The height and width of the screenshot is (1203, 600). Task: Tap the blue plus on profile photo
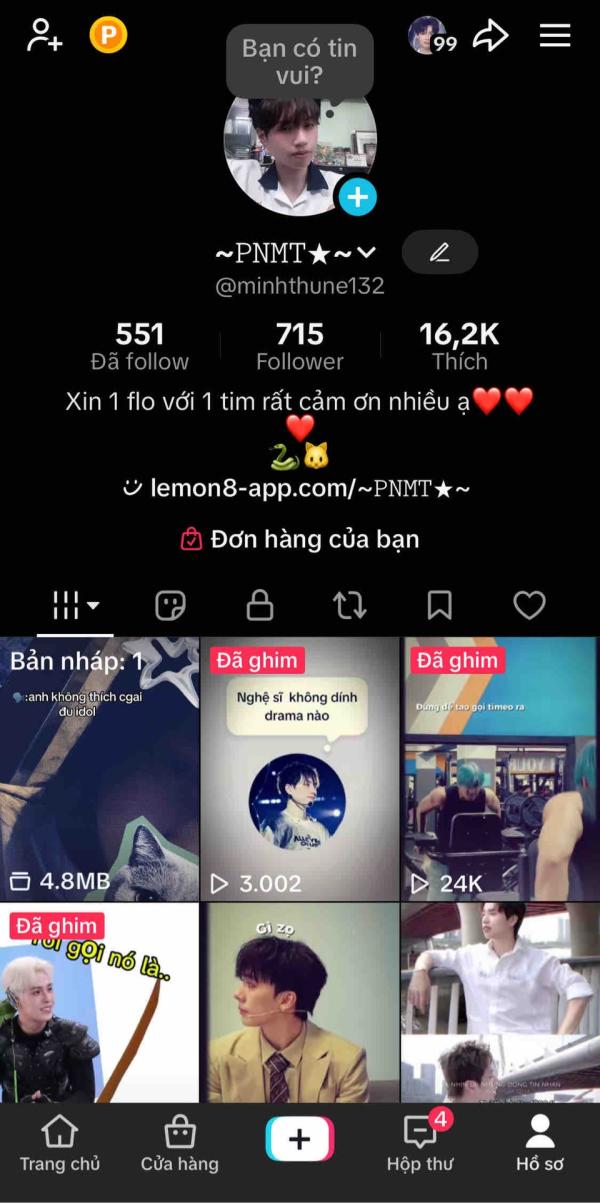click(357, 197)
